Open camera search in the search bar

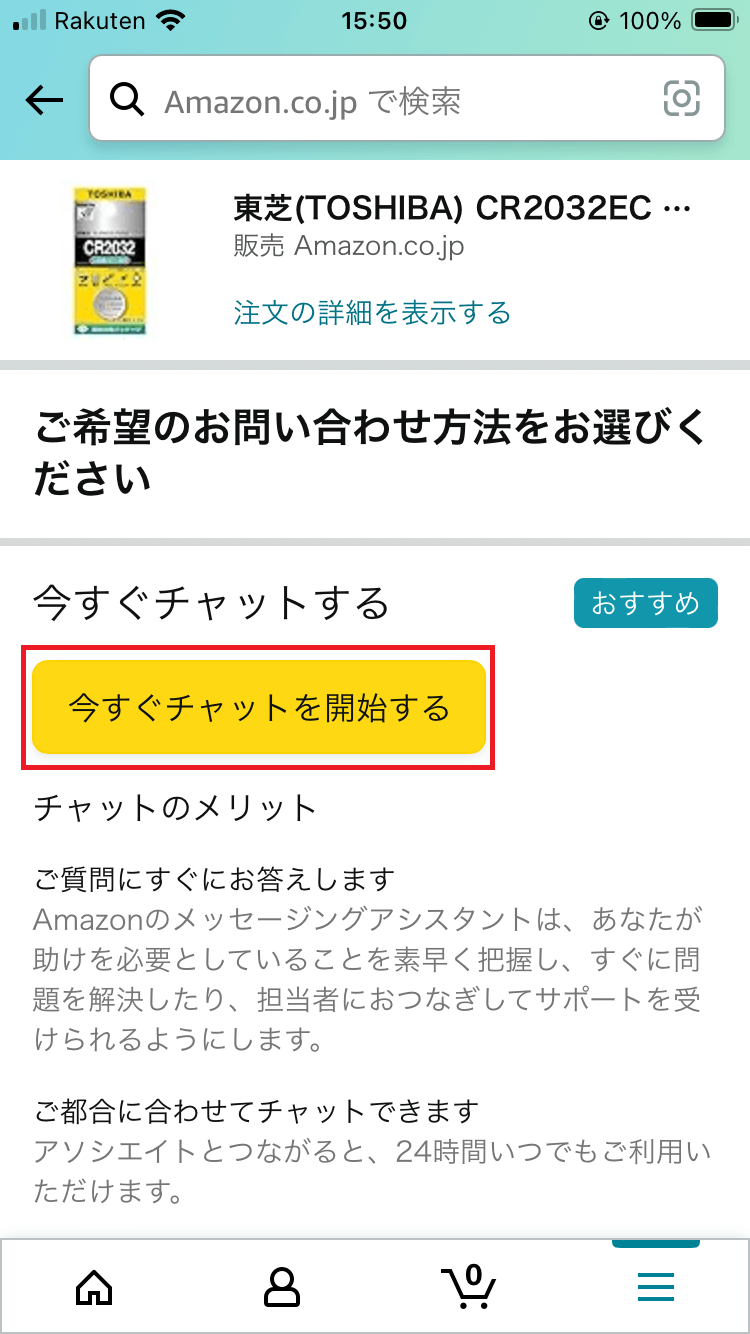point(681,99)
